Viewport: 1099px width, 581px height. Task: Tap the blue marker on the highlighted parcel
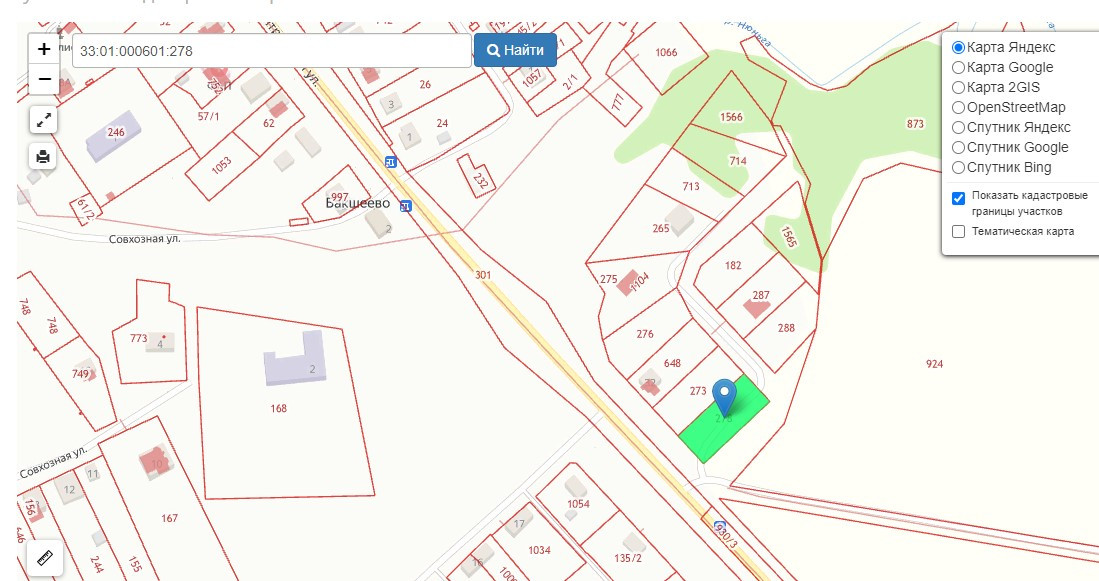point(724,397)
